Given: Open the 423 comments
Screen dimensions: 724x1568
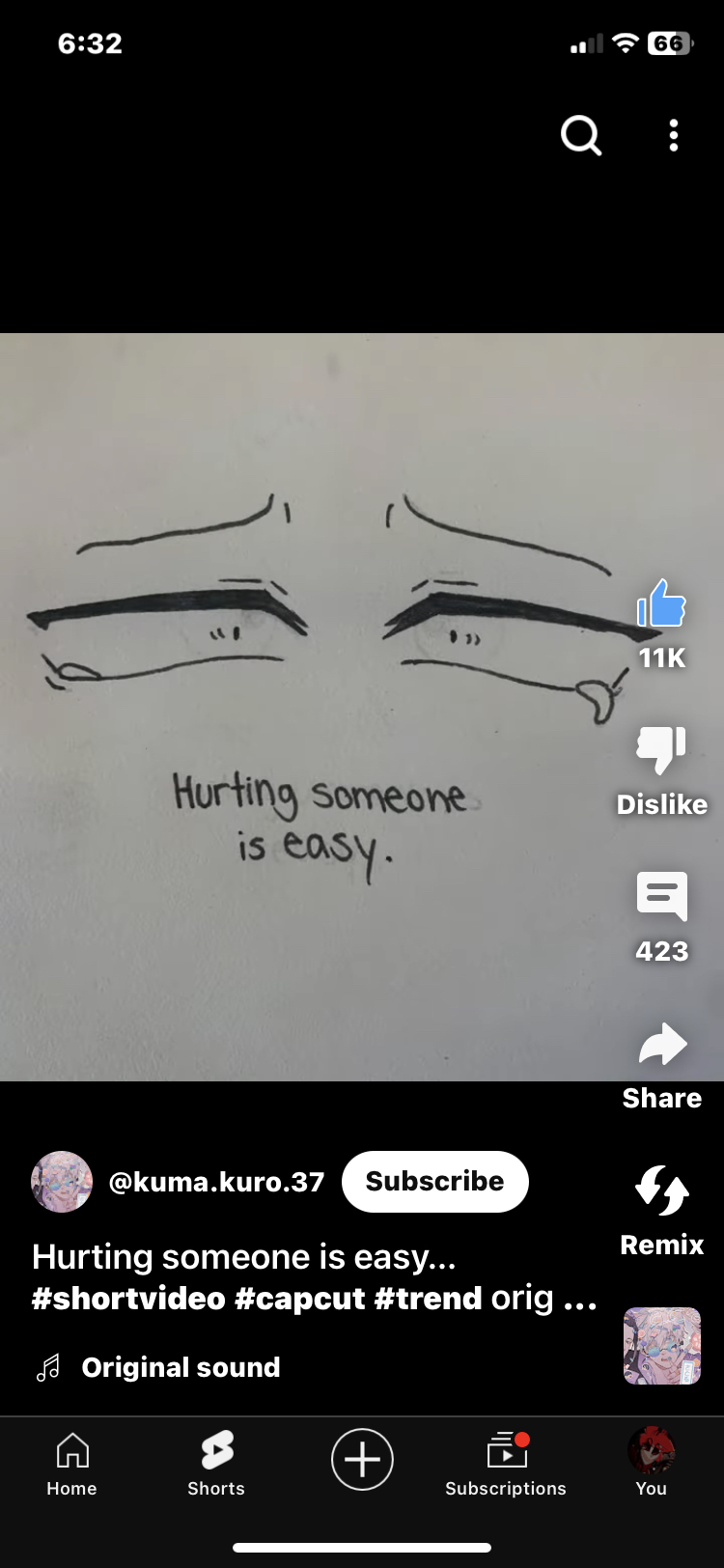Looking at the screenshot, I should pyautogui.click(x=661, y=897).
